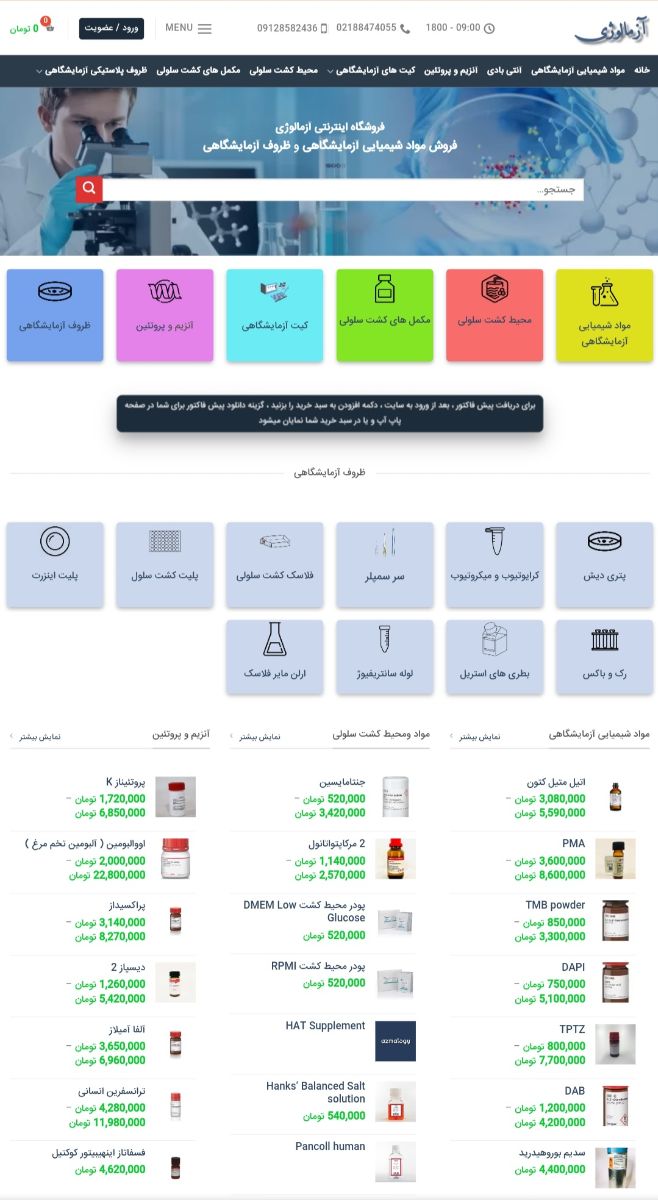Select the green مکمل های کشت سلولی tile
The width and height of the screenshot is (658, 1200).
click(x=384, y=315)
